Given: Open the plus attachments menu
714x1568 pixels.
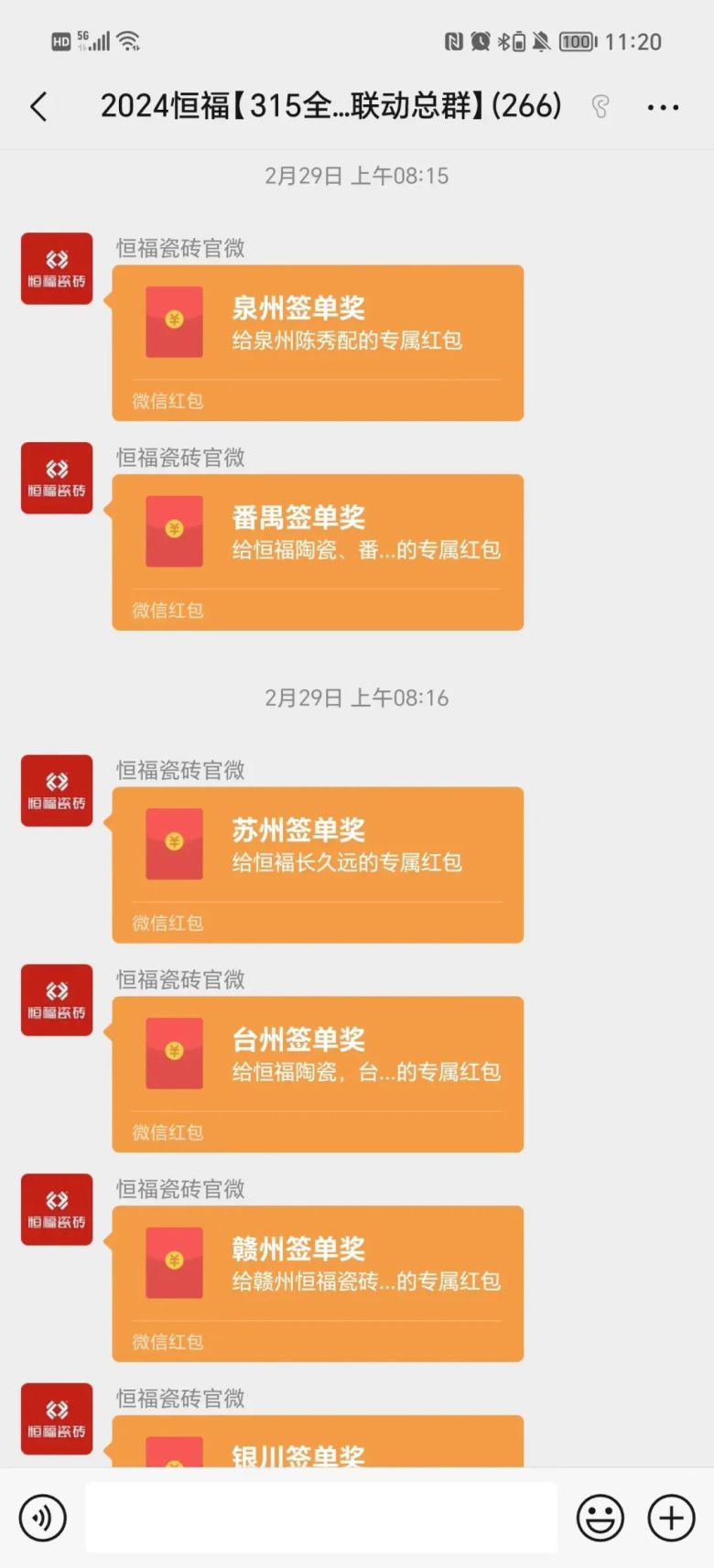Looking at the screenshot, I should point(671,1518).
